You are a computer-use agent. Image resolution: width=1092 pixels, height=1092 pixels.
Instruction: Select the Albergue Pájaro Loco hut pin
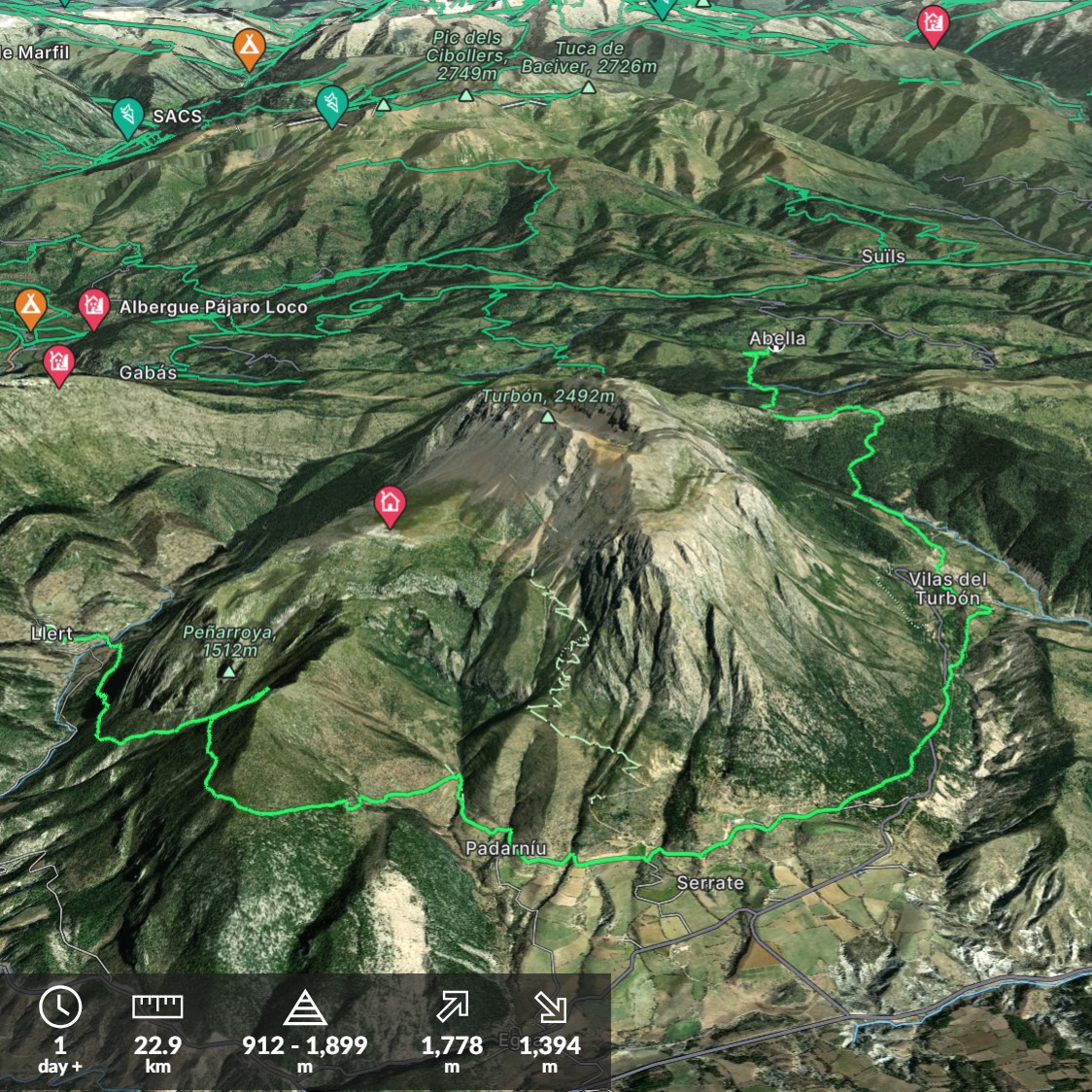[x=93, y=307]
